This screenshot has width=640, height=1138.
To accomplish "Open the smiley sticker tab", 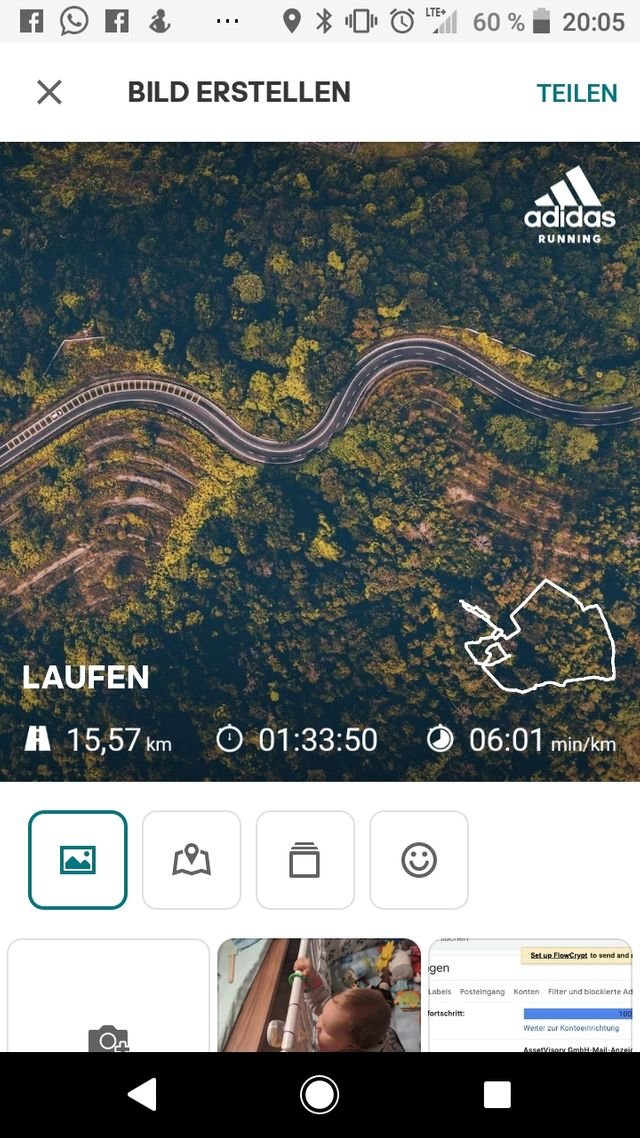I will 419,860.
